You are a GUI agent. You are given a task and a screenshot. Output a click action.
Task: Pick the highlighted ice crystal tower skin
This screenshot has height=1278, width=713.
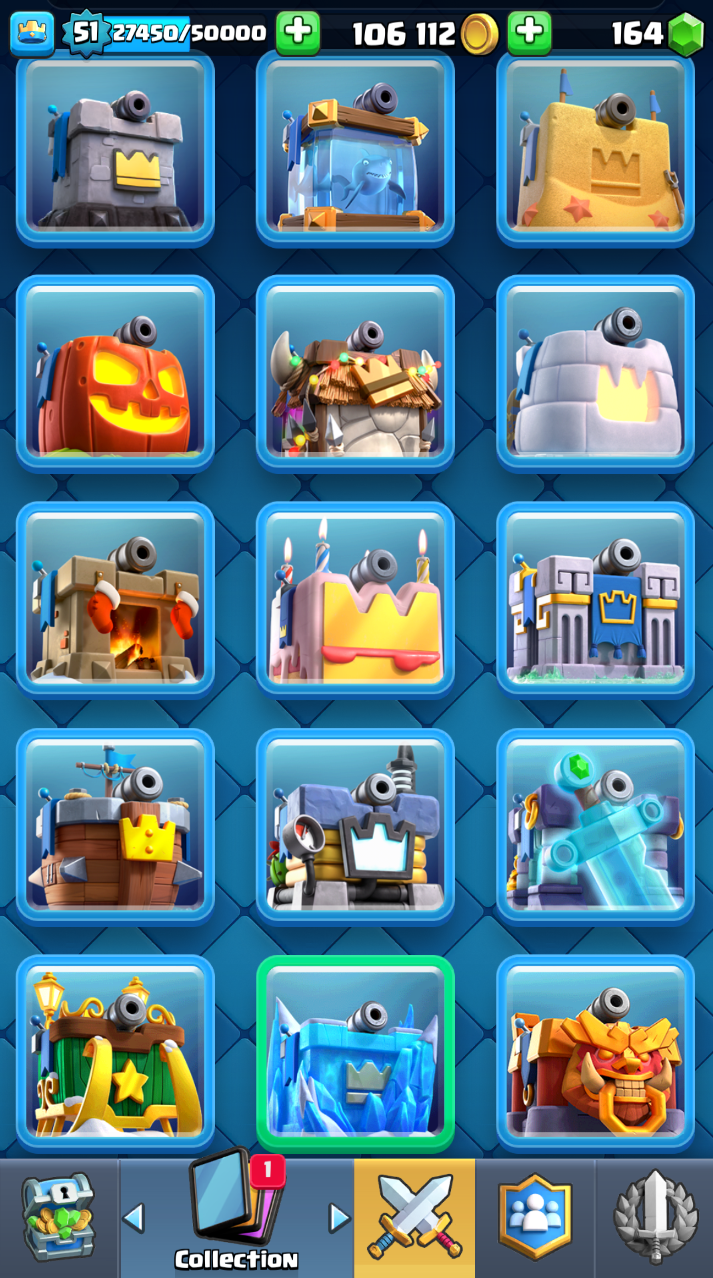pyautogui.click(x=355, y=1053)
